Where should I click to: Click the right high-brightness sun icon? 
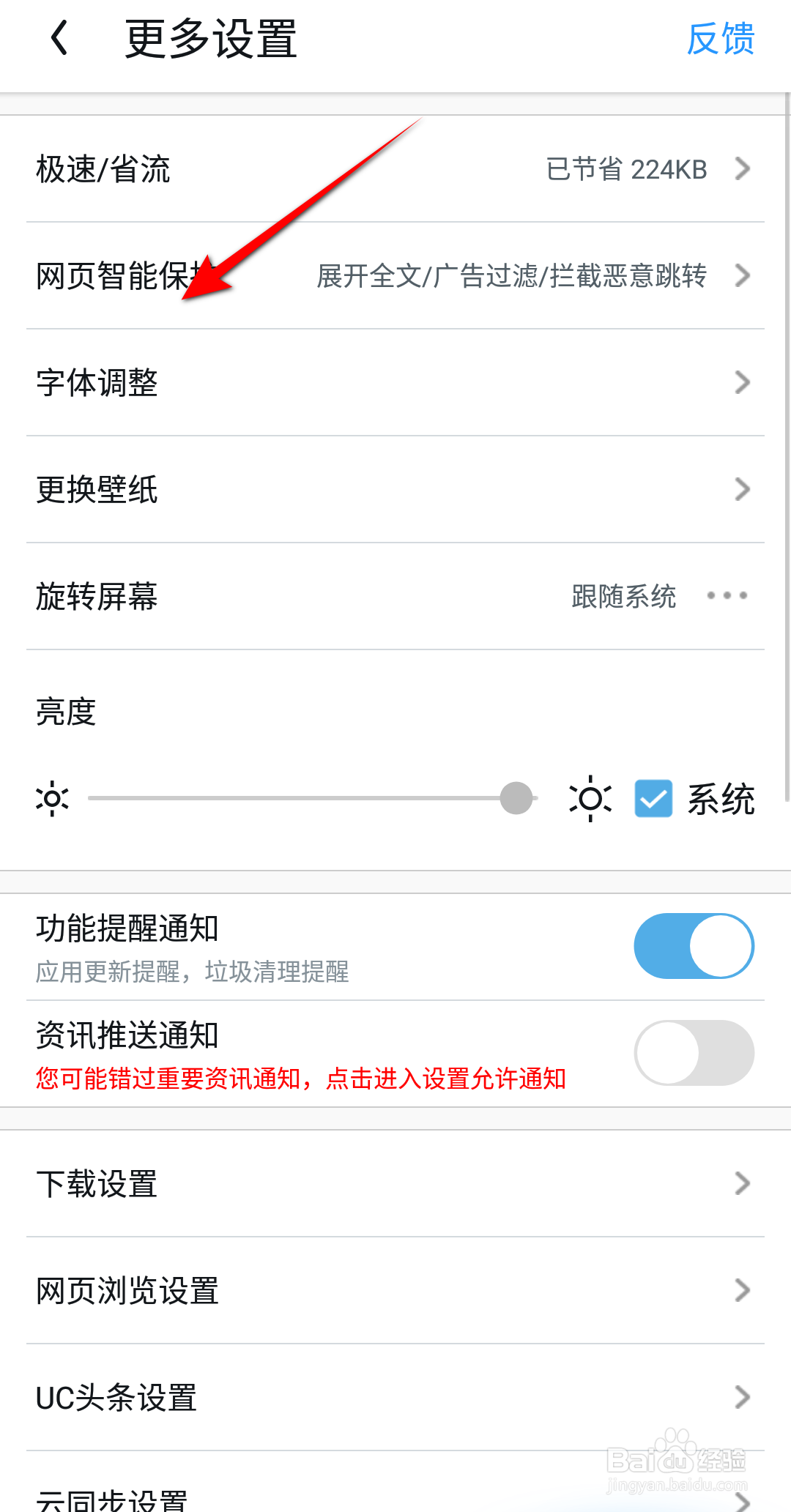(590, 799)
